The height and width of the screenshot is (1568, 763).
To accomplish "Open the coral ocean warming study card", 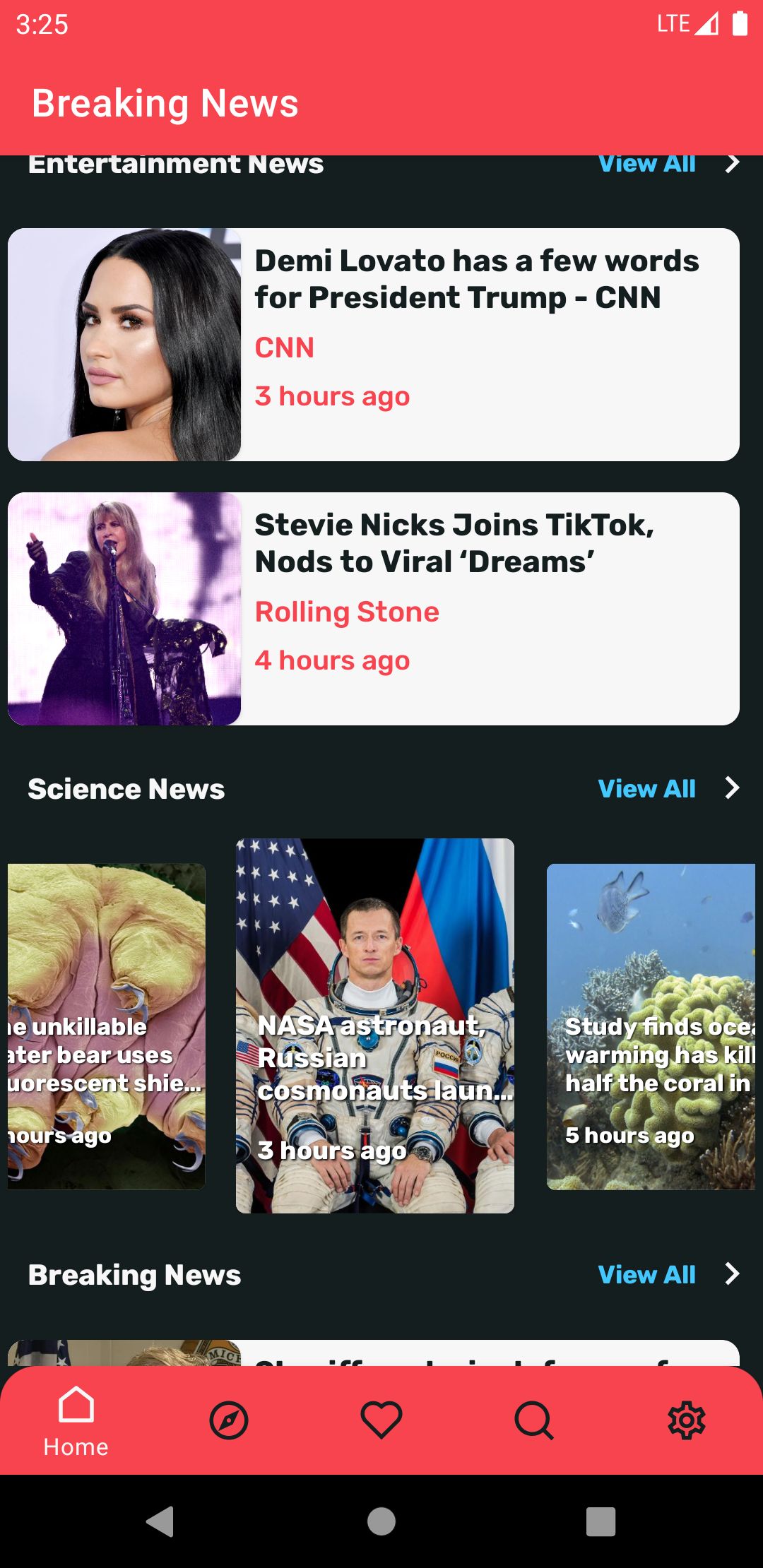I will (650, 1026).
